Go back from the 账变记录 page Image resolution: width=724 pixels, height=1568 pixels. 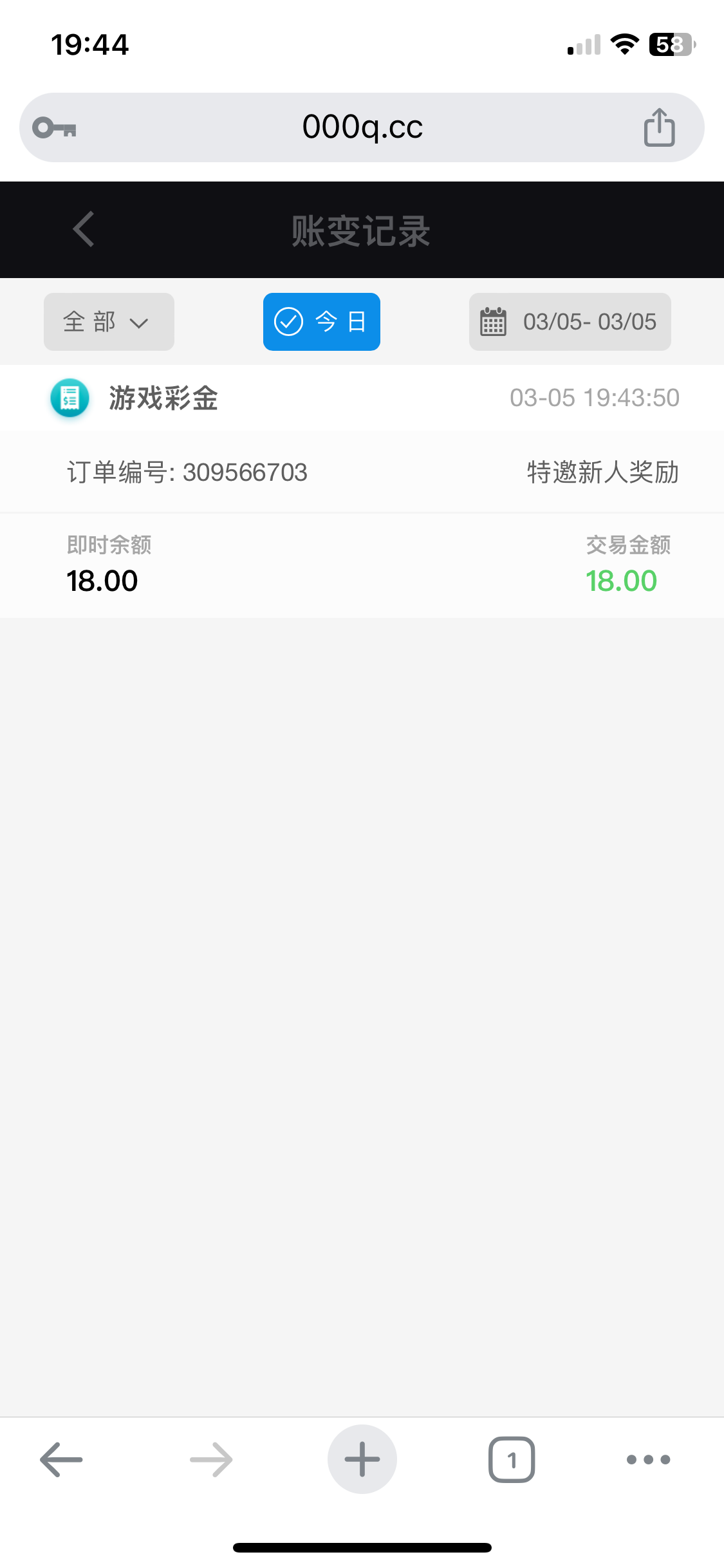click(84, 229)
